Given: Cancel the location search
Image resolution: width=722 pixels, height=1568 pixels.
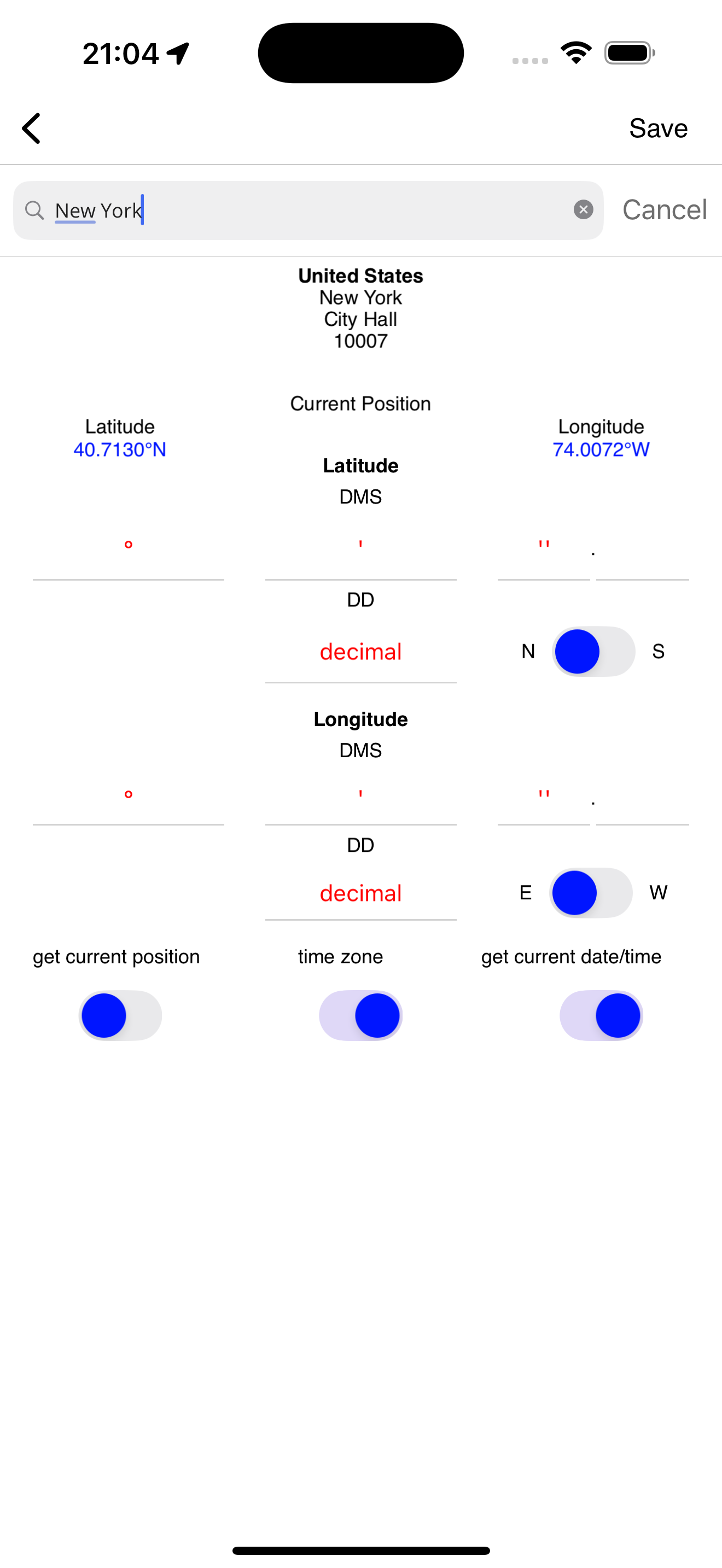Looking at the screenshot, I should [664, 210].
